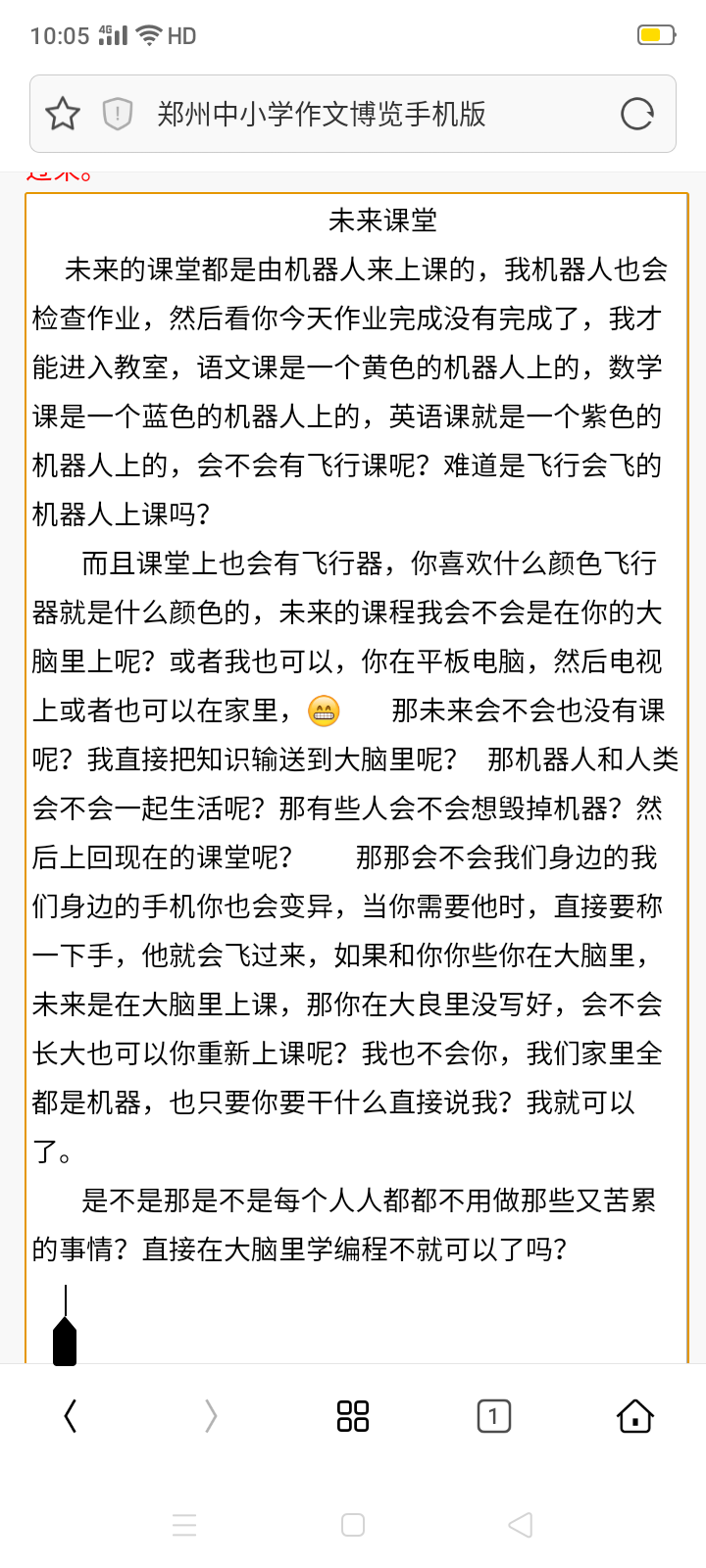Open the browser menu grid

353,1416
